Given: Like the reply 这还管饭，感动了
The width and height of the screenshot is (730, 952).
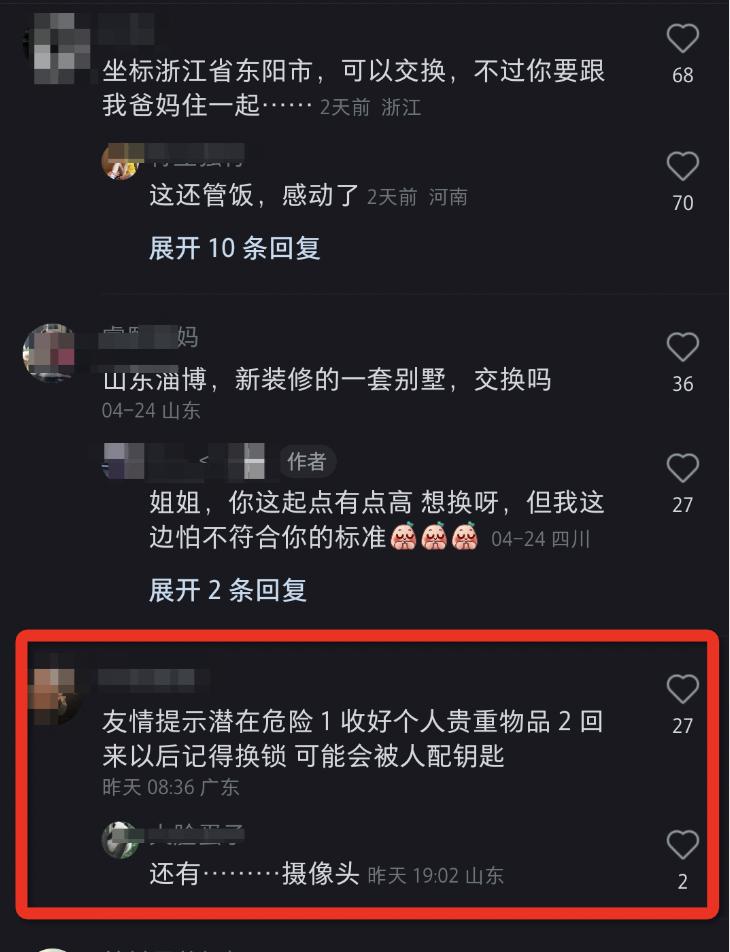Looking at the screenshot, I should click(682, 166).
